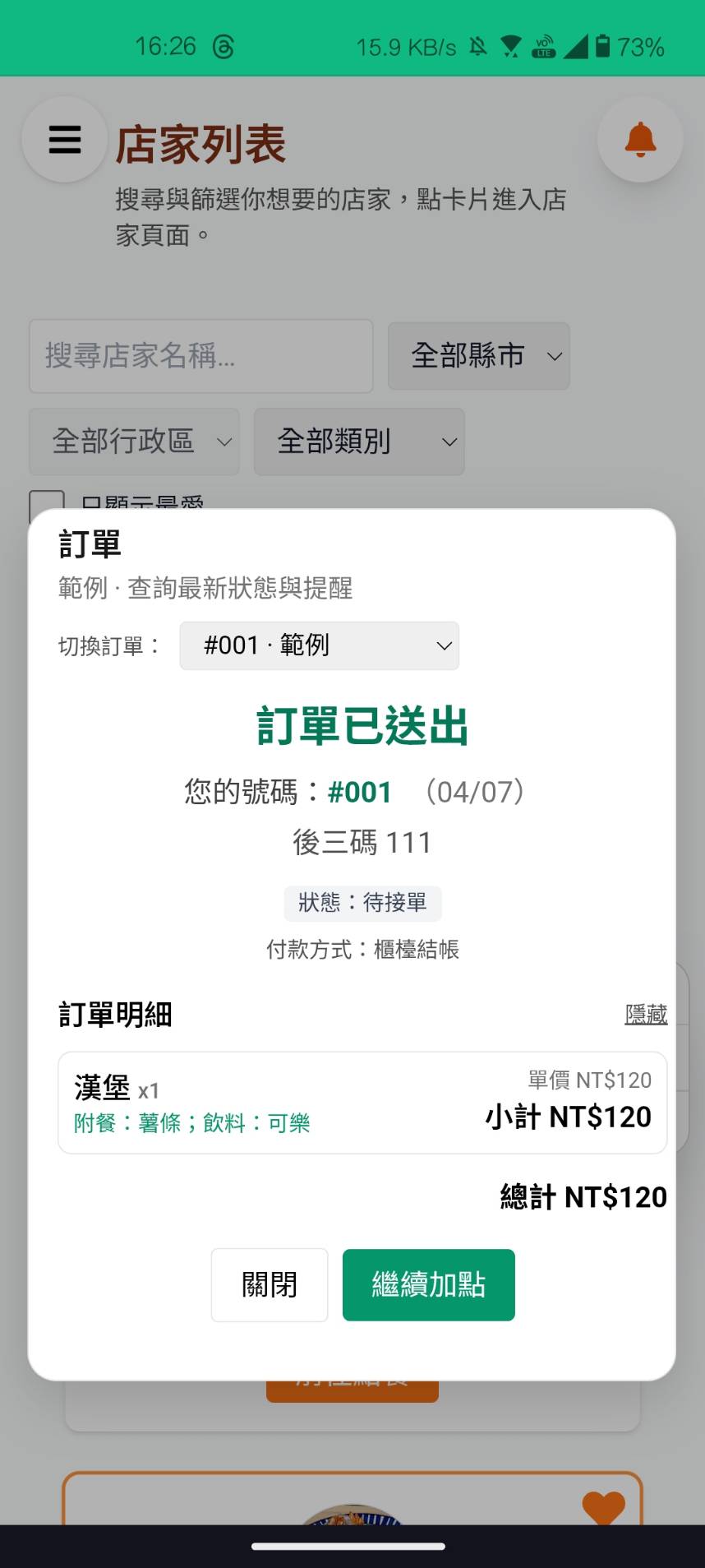This screenshot has width=705, height=1568.
Task: Tap the notification bell icon
Action: coord(640,140)
